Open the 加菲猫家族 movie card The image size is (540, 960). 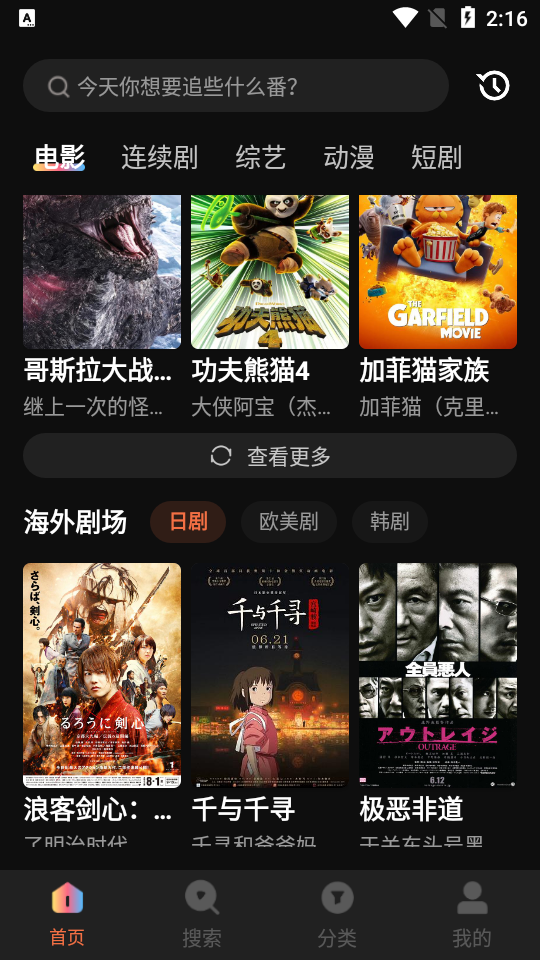(x=438, y=307)
